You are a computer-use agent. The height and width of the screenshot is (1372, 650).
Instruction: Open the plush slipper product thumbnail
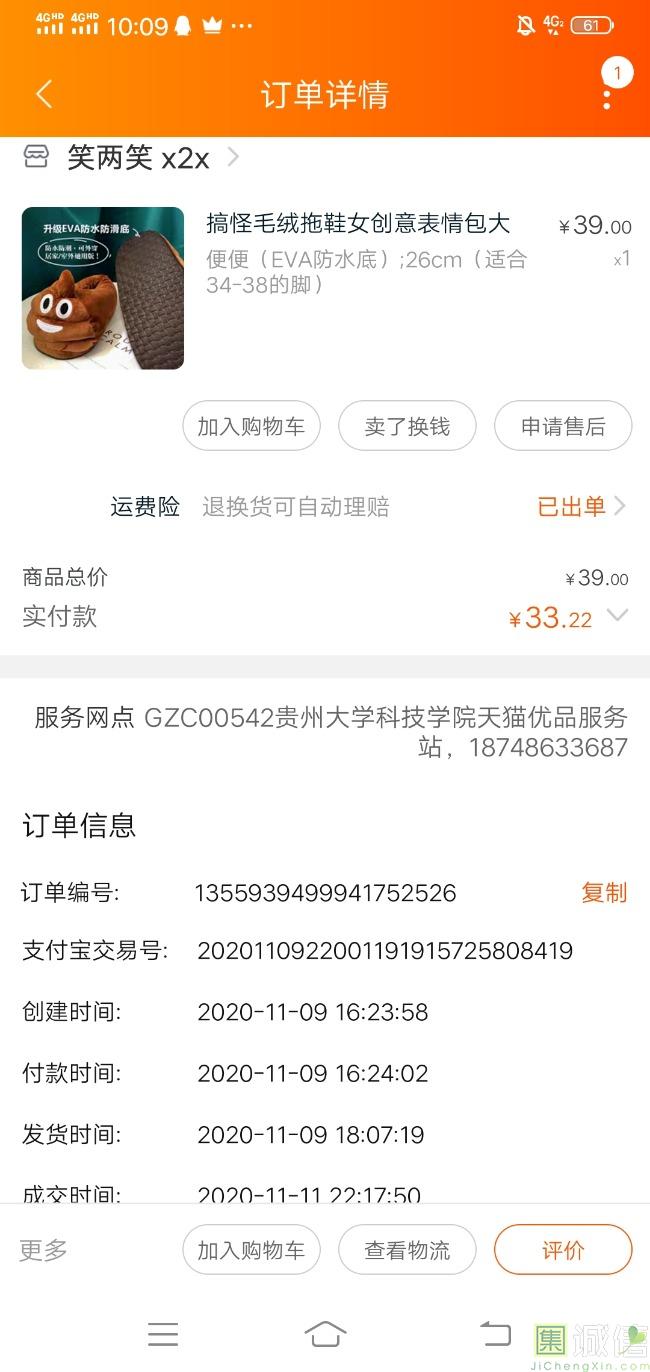[103, 288]
